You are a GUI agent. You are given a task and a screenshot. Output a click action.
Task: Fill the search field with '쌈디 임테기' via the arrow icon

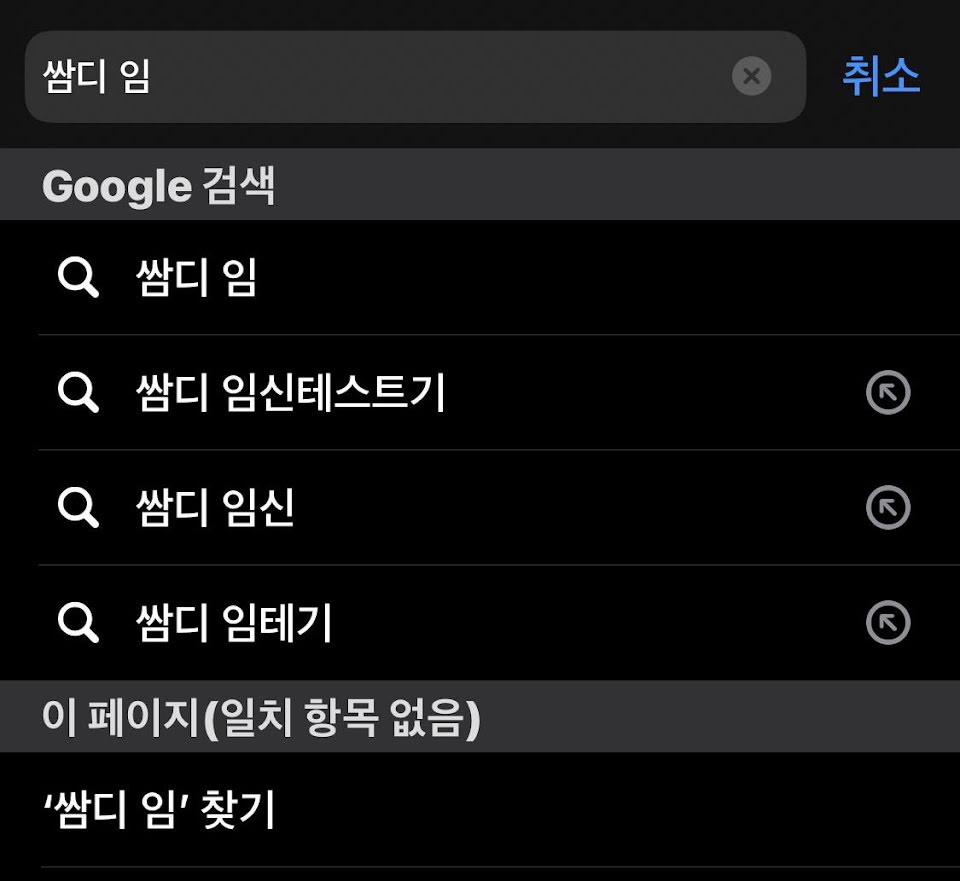(888, 623)
